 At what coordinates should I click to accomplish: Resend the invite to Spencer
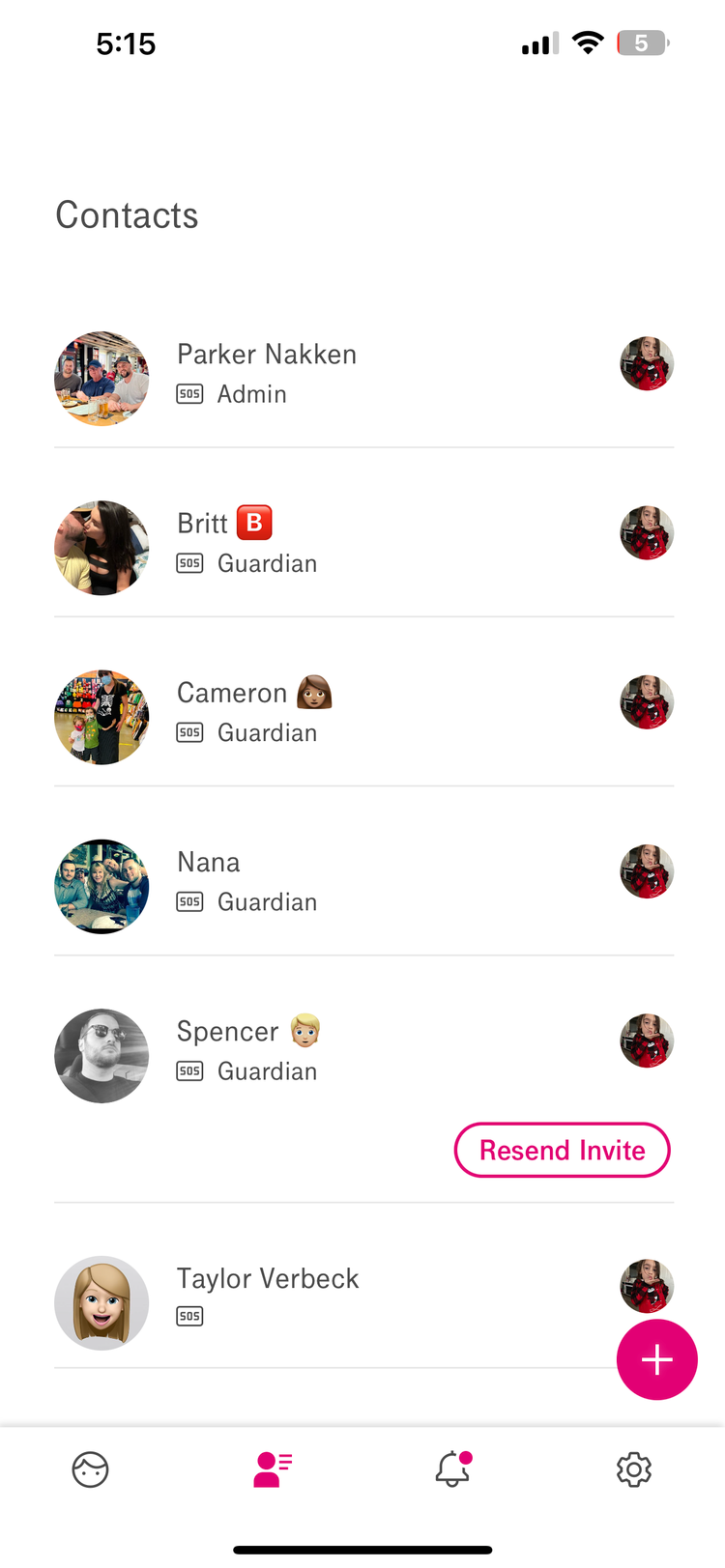tap(562, 1151)
